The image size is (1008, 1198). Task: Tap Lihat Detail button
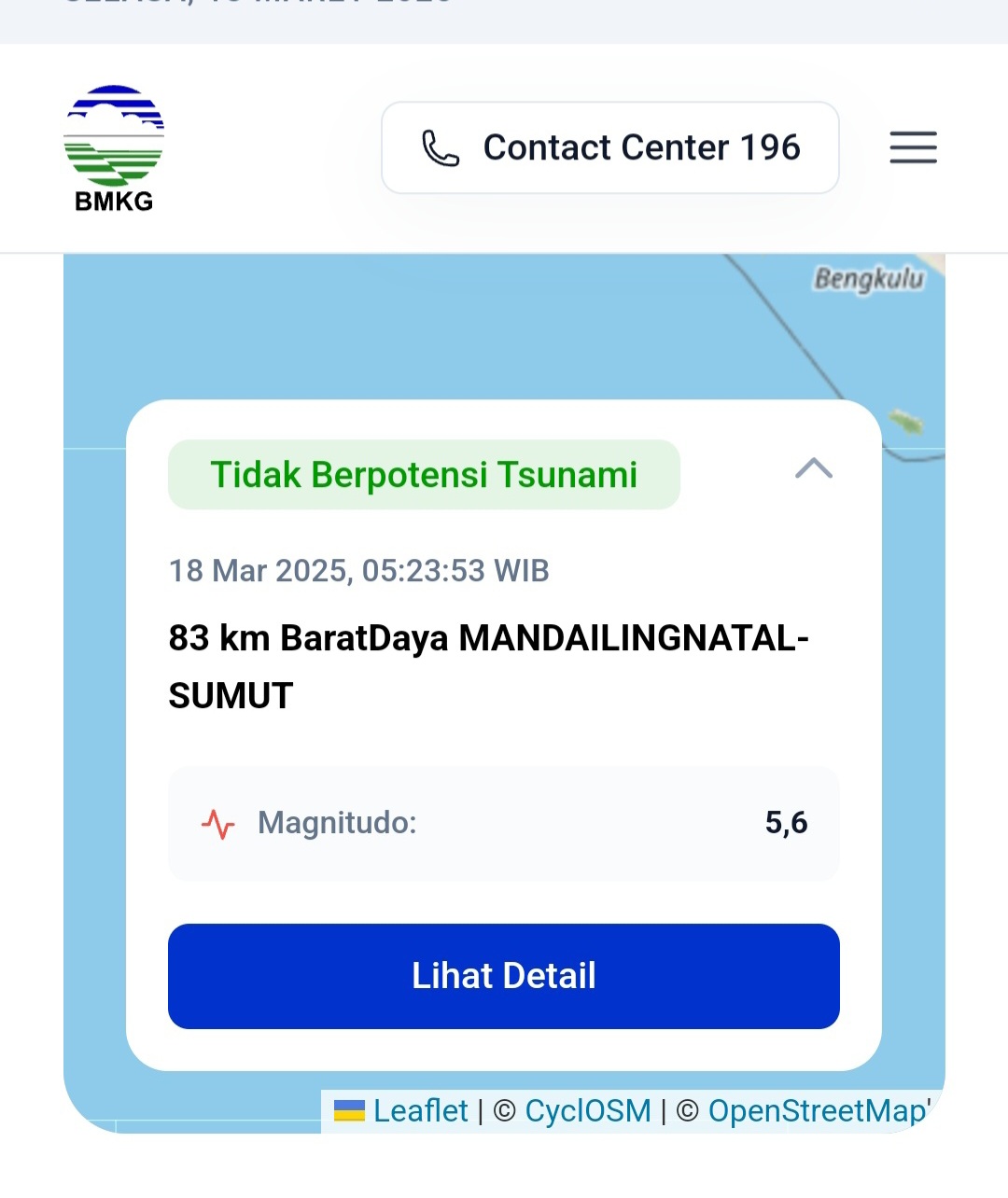(x=504, y=976)
